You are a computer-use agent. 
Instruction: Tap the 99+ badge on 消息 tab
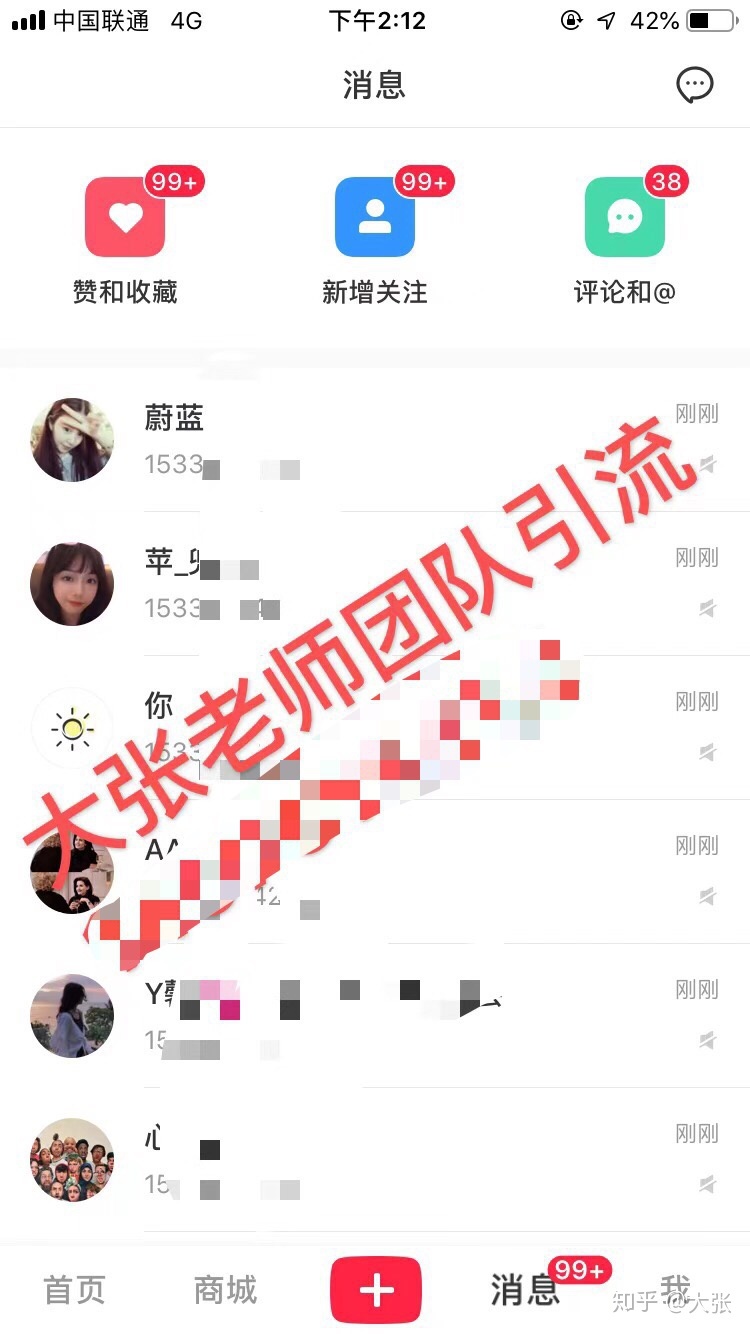tap(578, 1268)
